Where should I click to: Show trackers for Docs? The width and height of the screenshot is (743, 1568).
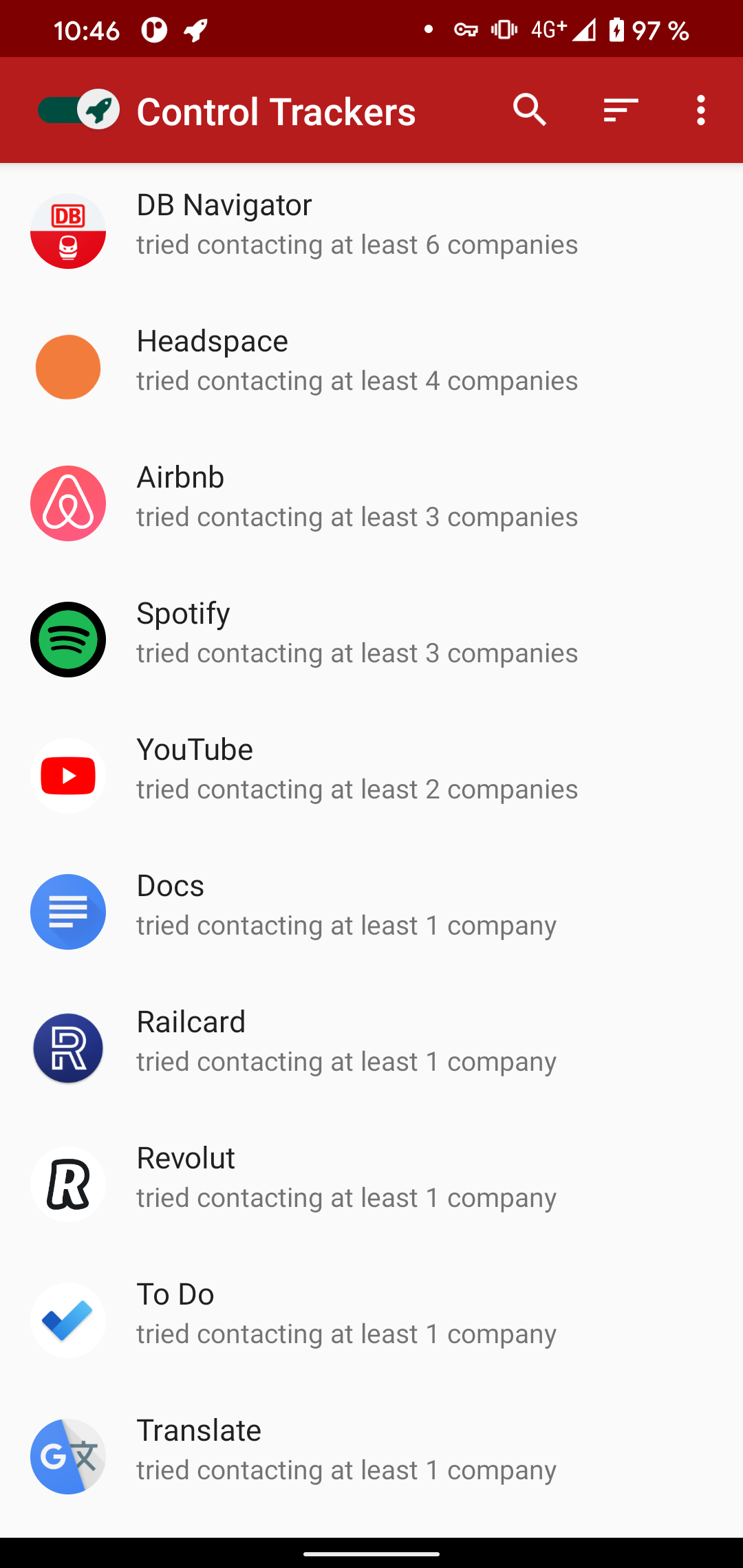click(x=371, y=912)
